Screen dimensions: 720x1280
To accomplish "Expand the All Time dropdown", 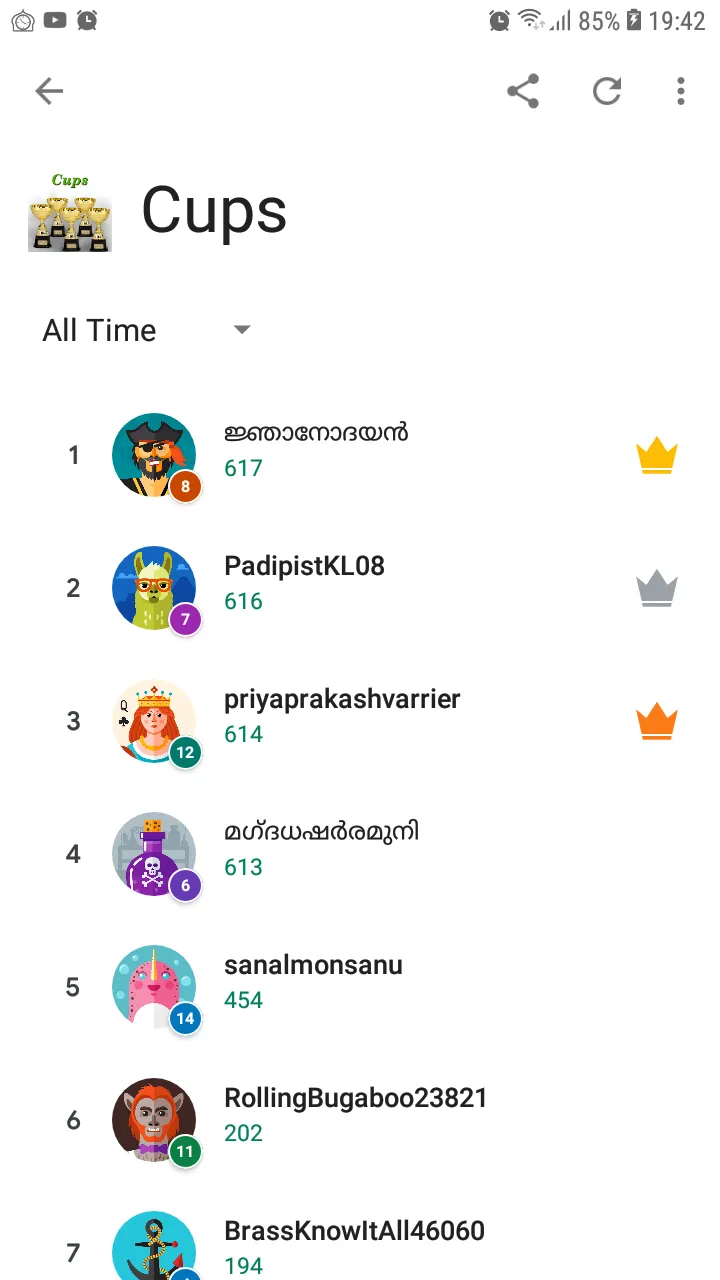I will (147, 330).
